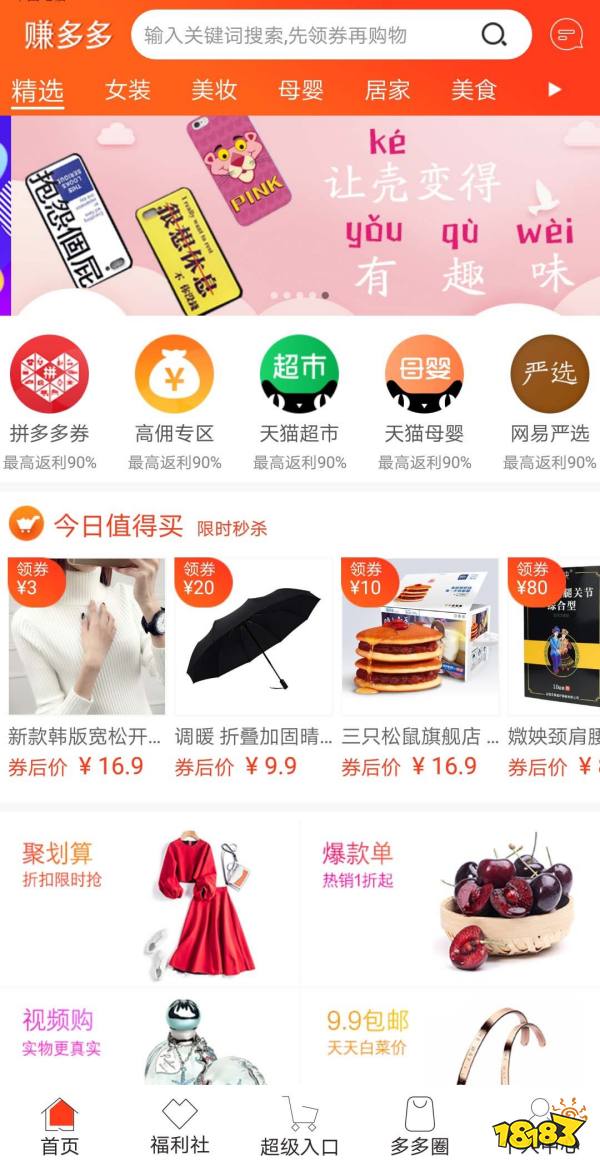Go to 天猫超市

pyautogui.click(x=299, y=400)
